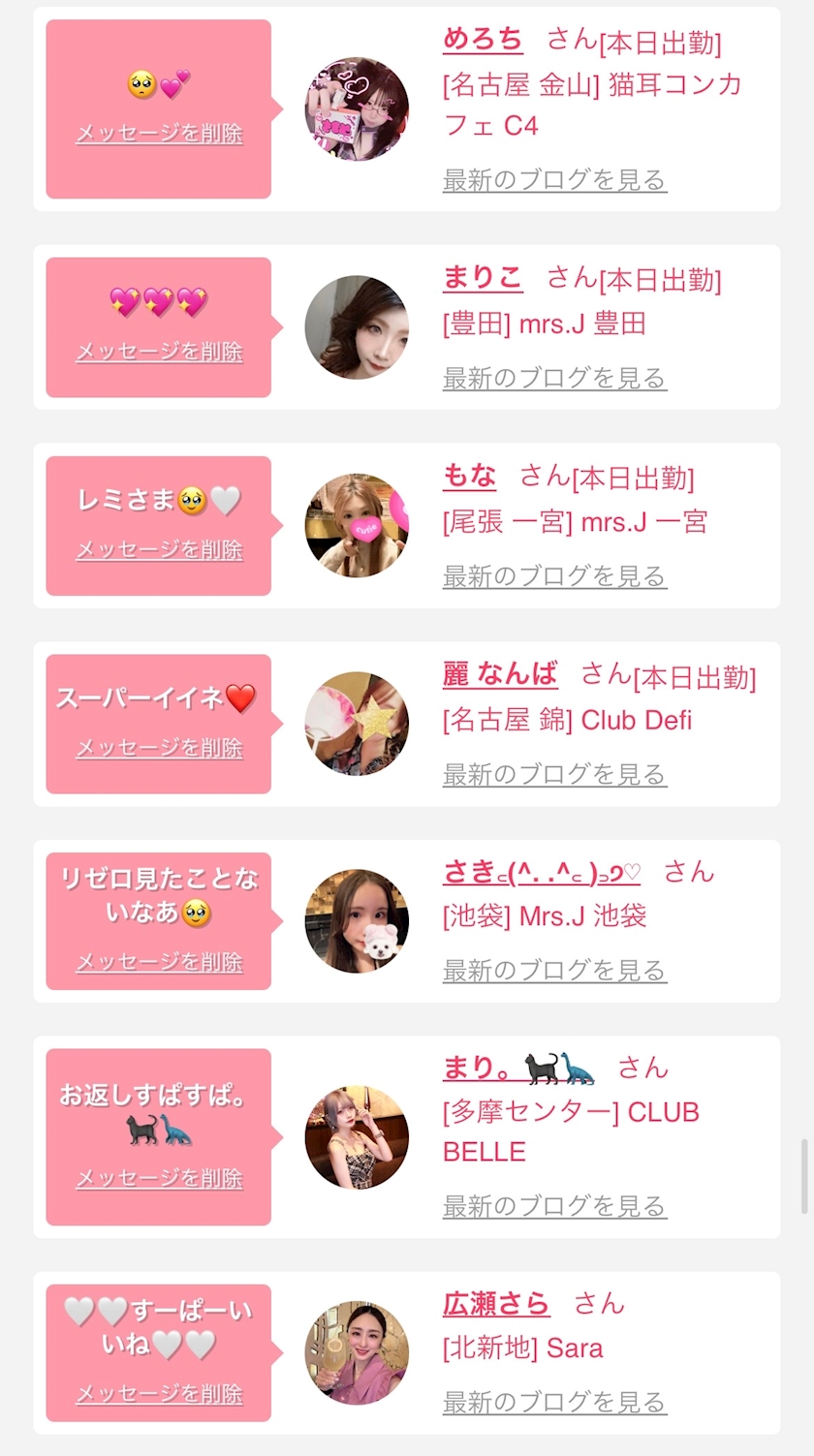This screenshot has height=1456, width=814.
Task: View まりこ's latest blog
Action: click(554, 378)
